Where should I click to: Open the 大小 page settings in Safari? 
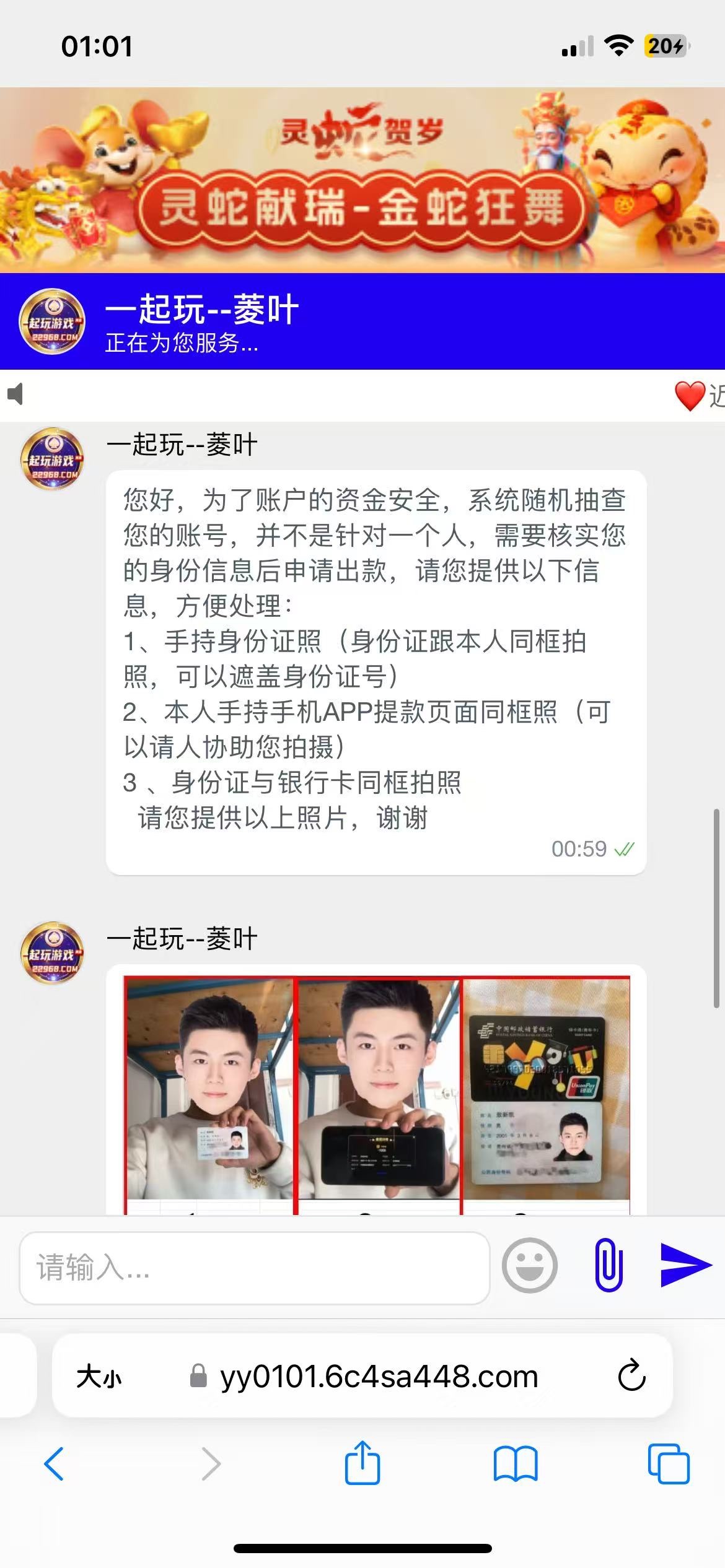(x=99, y=1377)
